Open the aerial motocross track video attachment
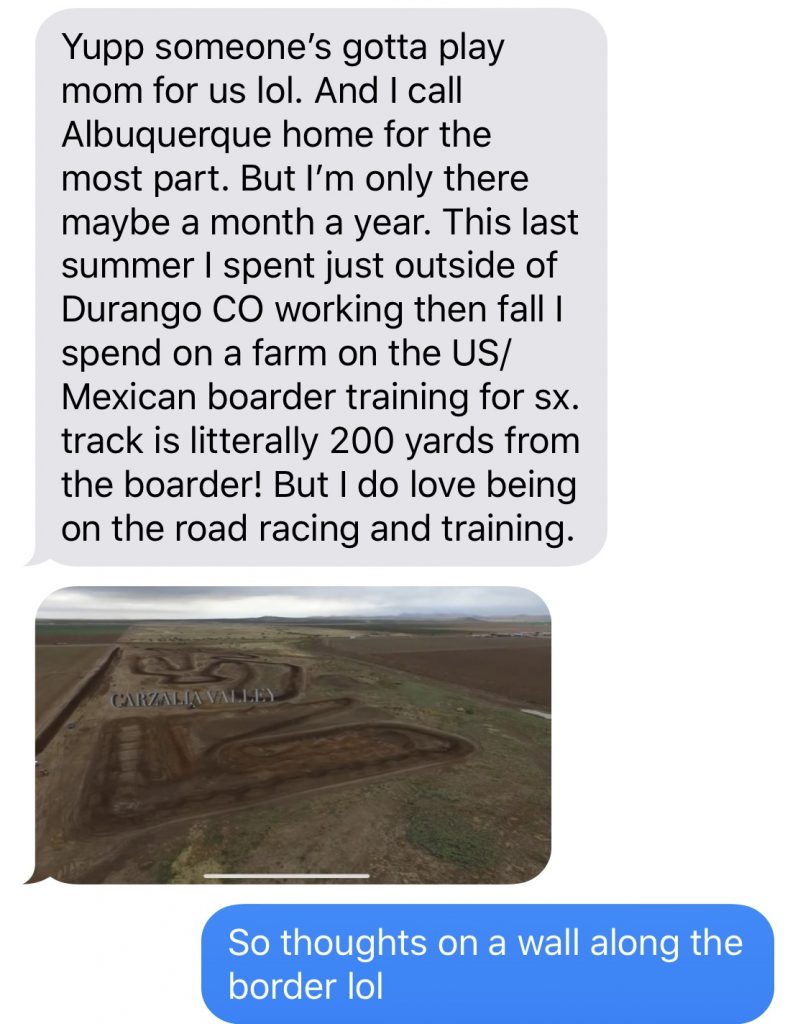803x1024 pixels. [x=293, y=735]
